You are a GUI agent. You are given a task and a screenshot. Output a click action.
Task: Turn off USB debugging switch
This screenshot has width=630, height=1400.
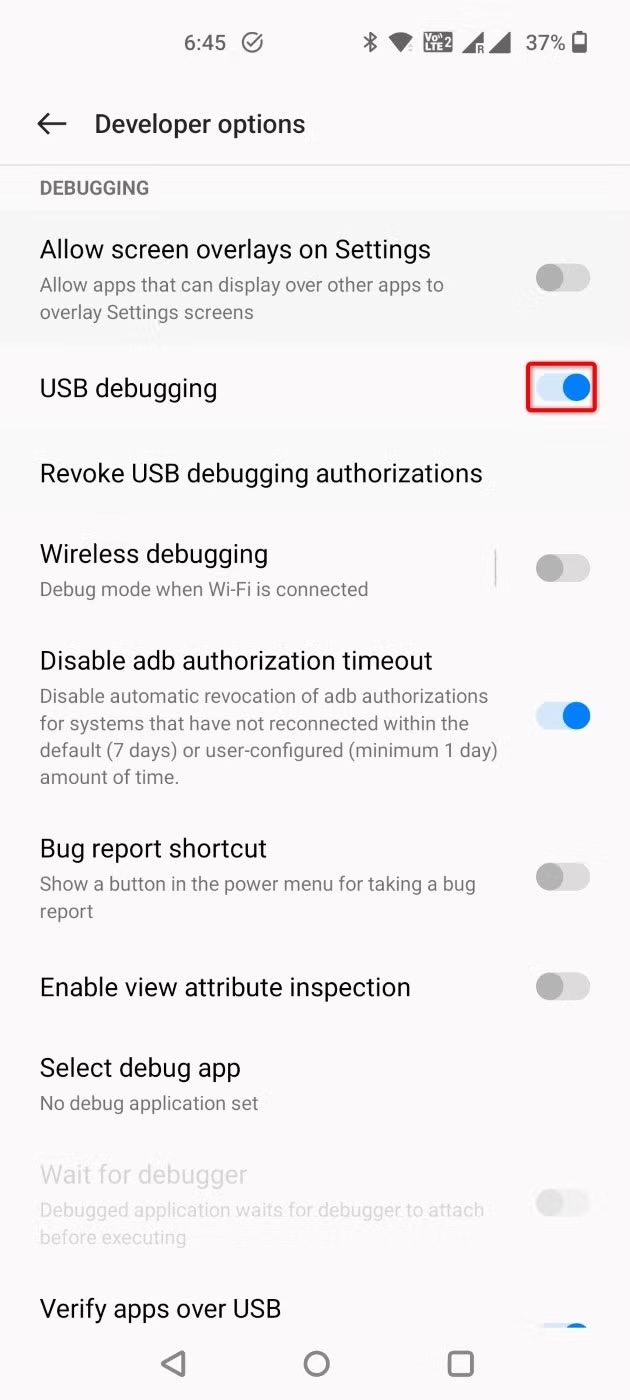pyautogui.click(x=562, y=388)
